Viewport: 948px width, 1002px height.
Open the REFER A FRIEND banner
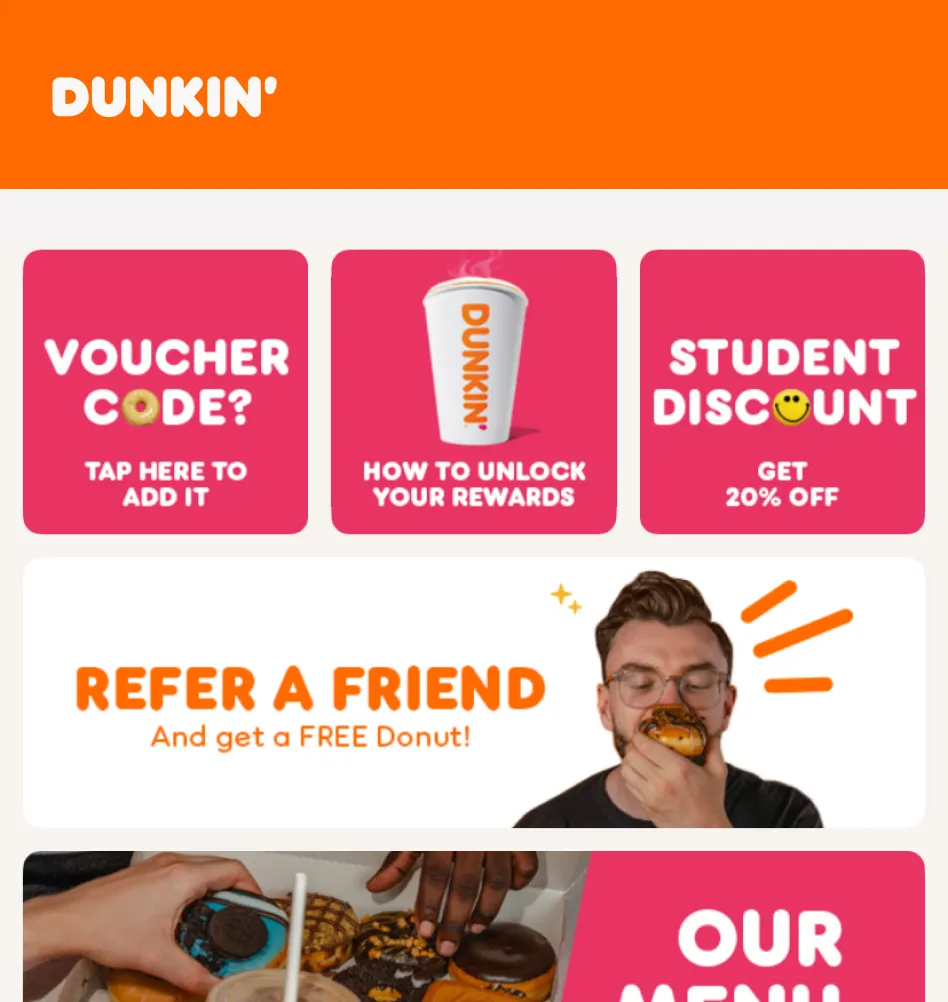point(473,692)
